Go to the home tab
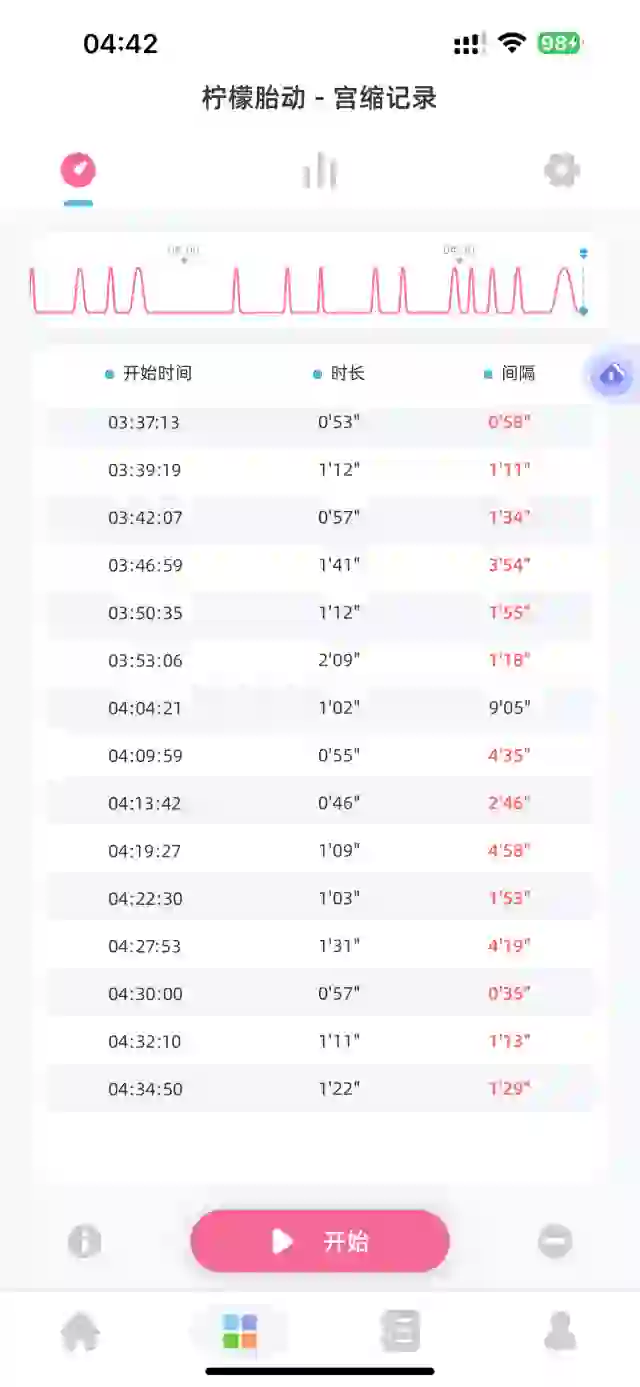 pyautogui.click(x=80, y=1332)
